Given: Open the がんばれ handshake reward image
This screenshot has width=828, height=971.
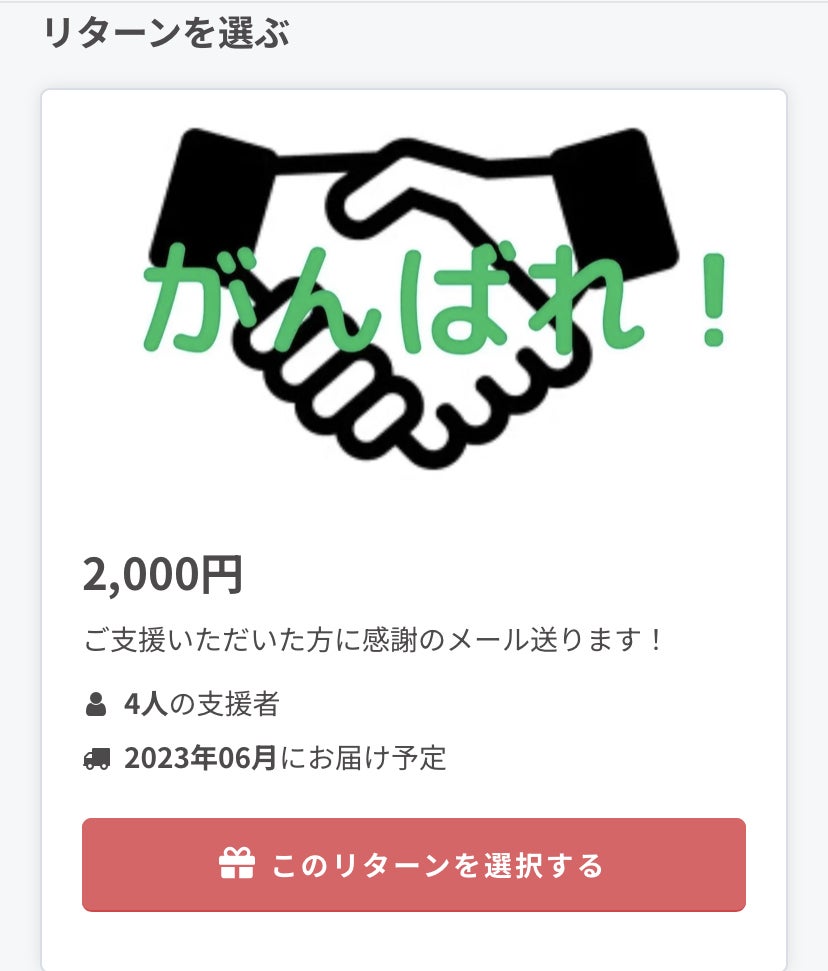Looking at the screenshot, I should coord(413,300).
